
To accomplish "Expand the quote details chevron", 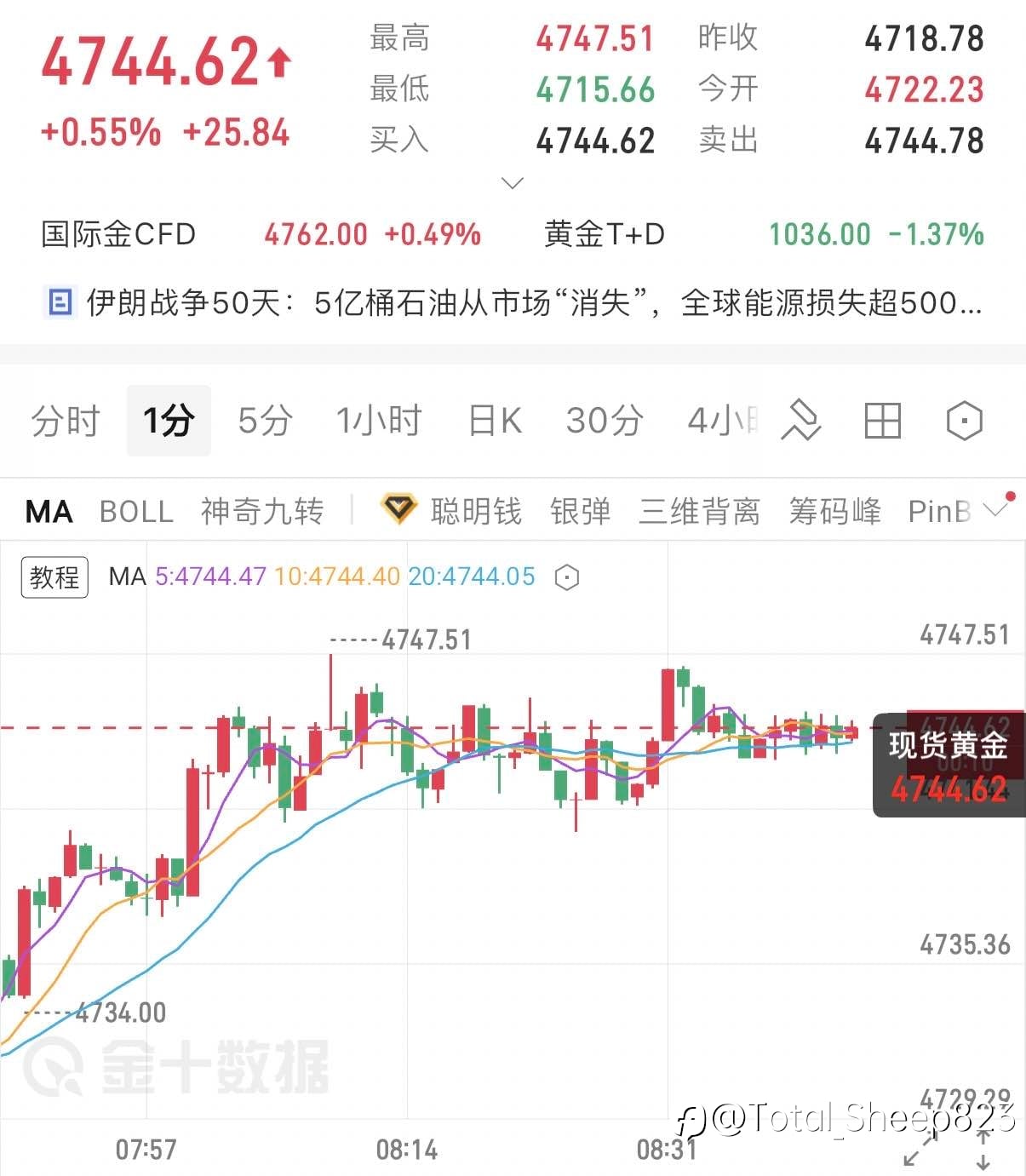I will pos(513,183).
